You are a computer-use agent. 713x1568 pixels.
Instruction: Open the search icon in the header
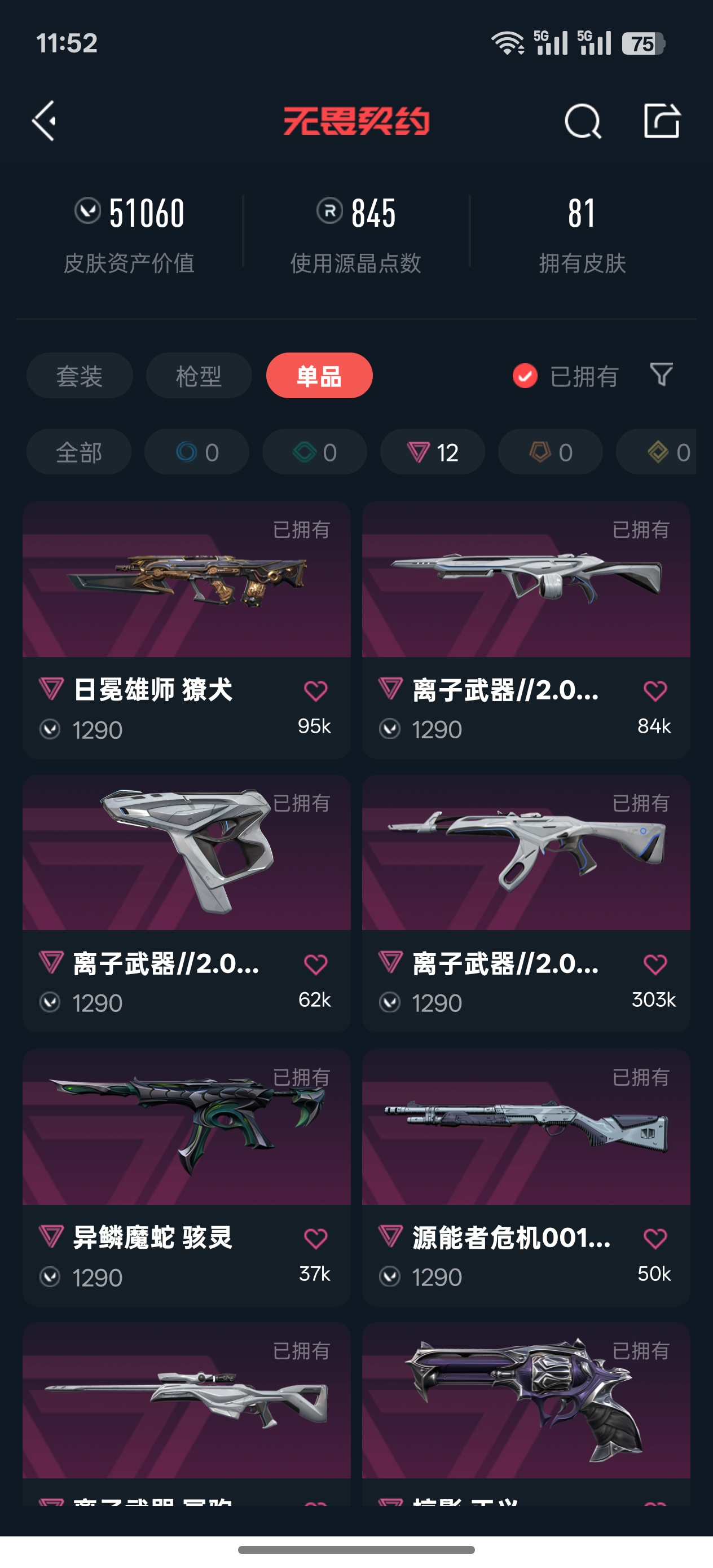[583, 121]
